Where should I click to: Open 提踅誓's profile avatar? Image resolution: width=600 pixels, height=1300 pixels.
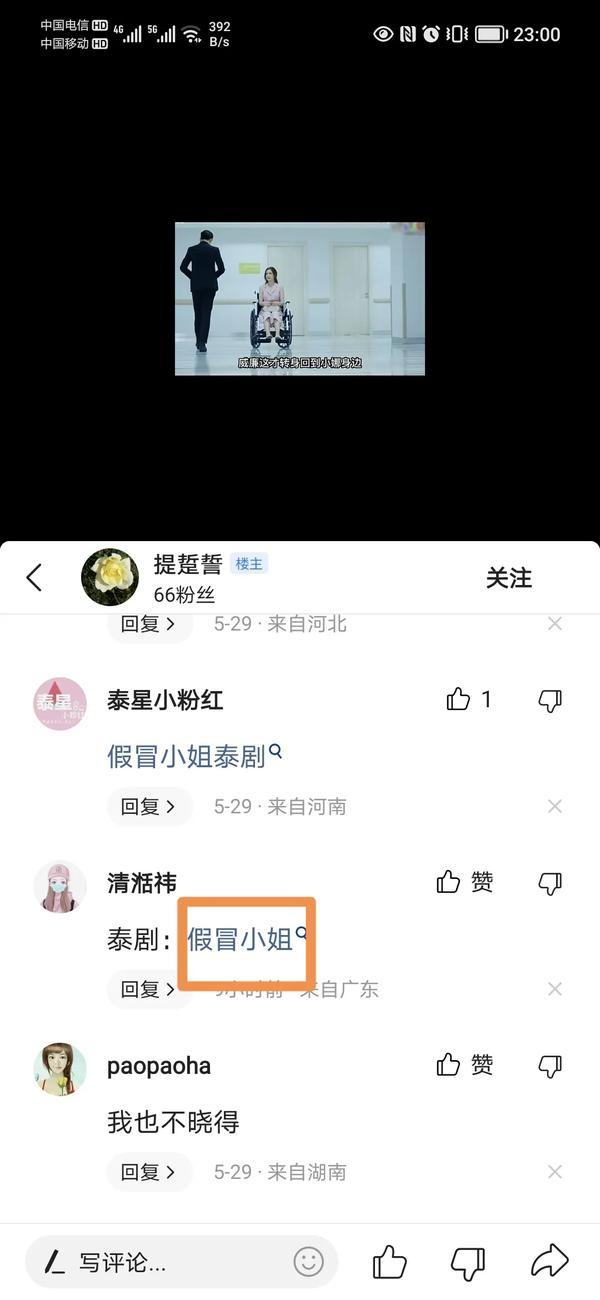110,577
